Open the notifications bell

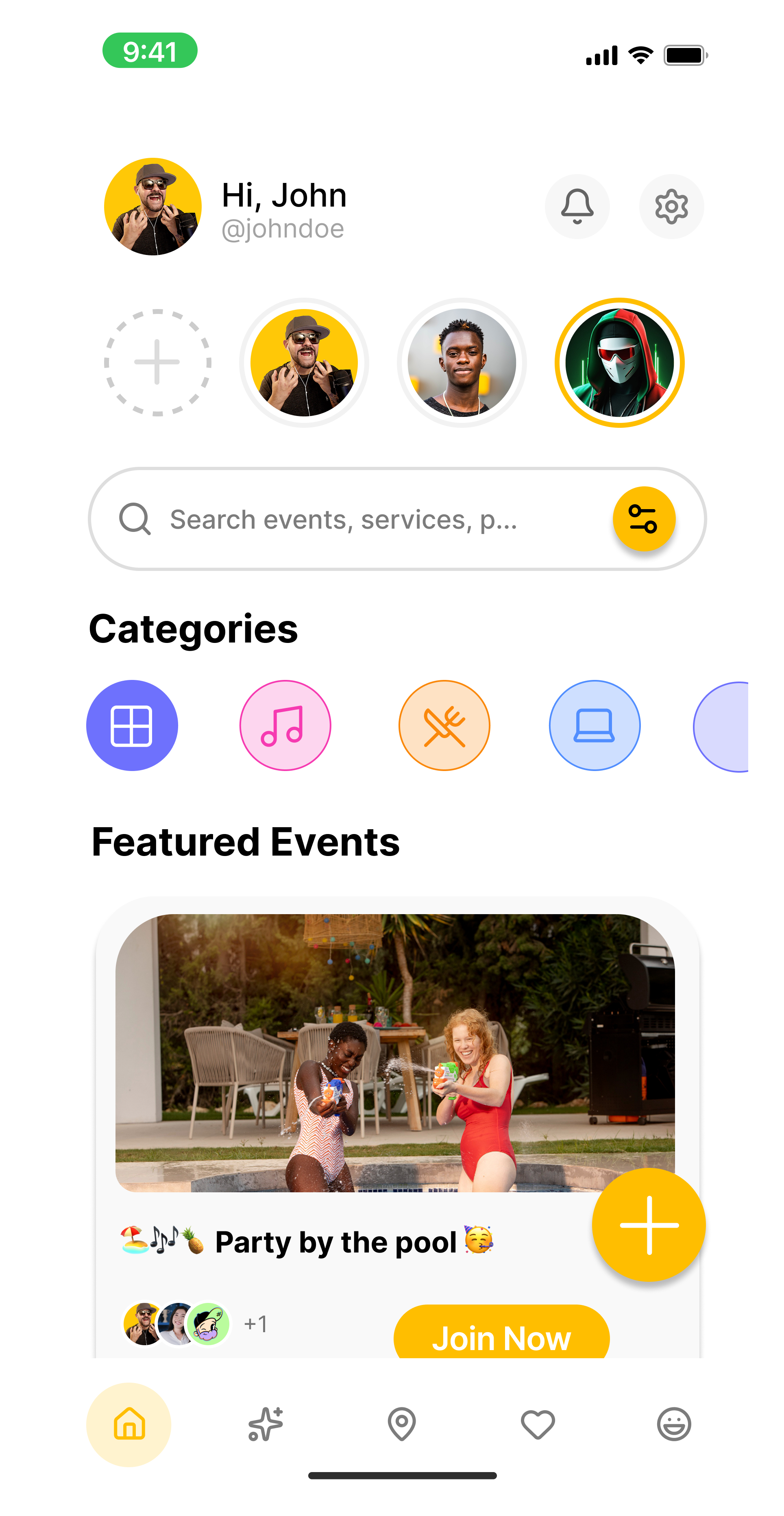click(x=577, y=207)
